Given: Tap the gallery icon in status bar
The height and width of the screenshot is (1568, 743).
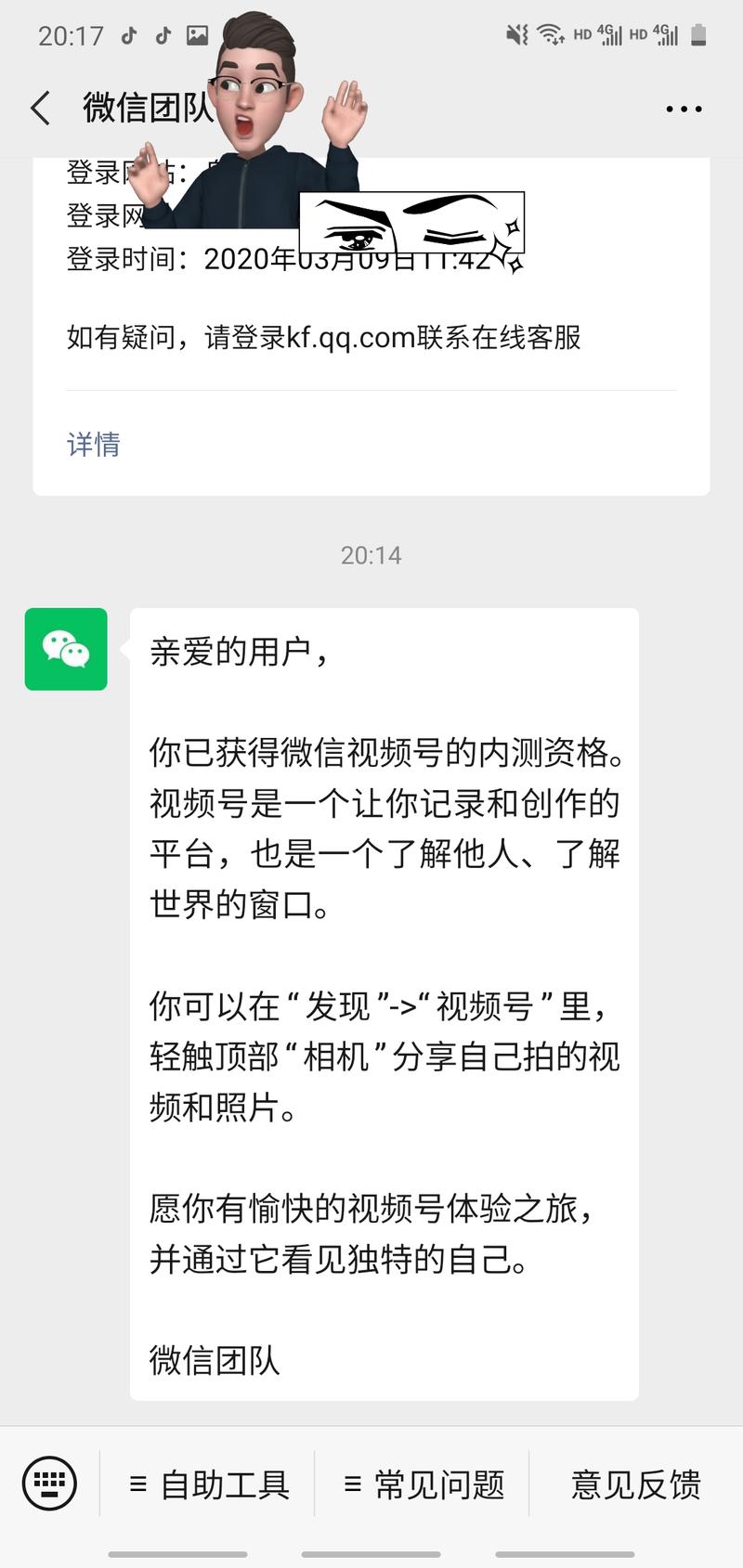Looking at the screenshot, I should 197,33.
